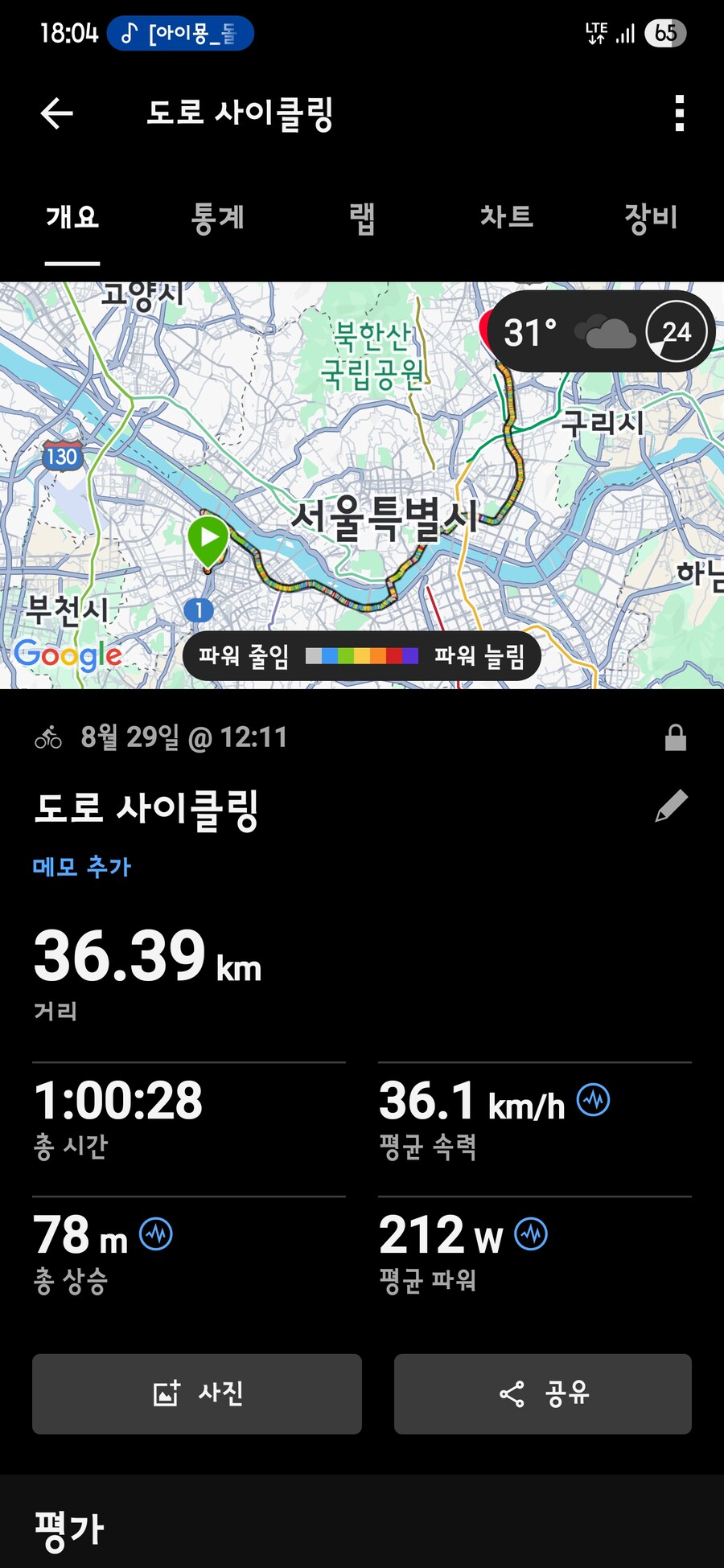
Task: Click the air quality circle showing 24
Action: [x=677, y=330]
